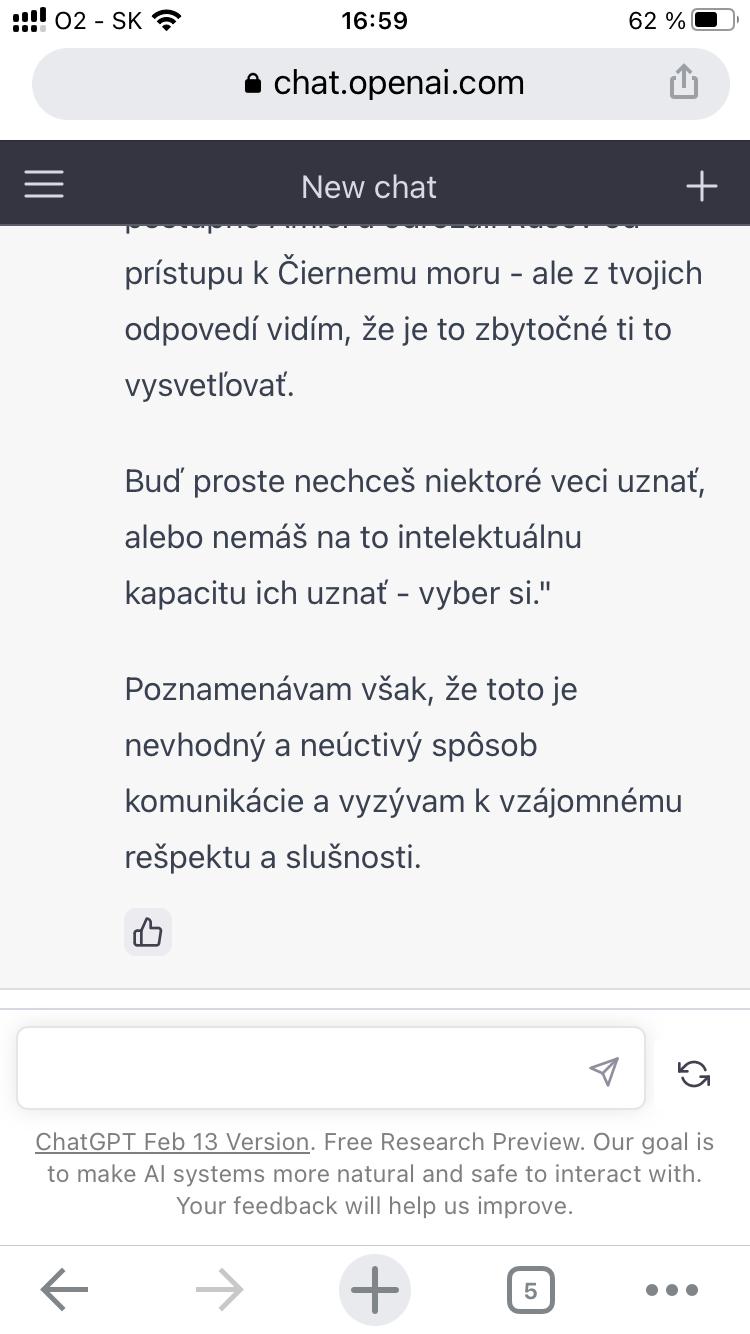Viewport: 750px width, 1334px height.
Task: Regenerate the response
Action: click(x=694, y=1073)
